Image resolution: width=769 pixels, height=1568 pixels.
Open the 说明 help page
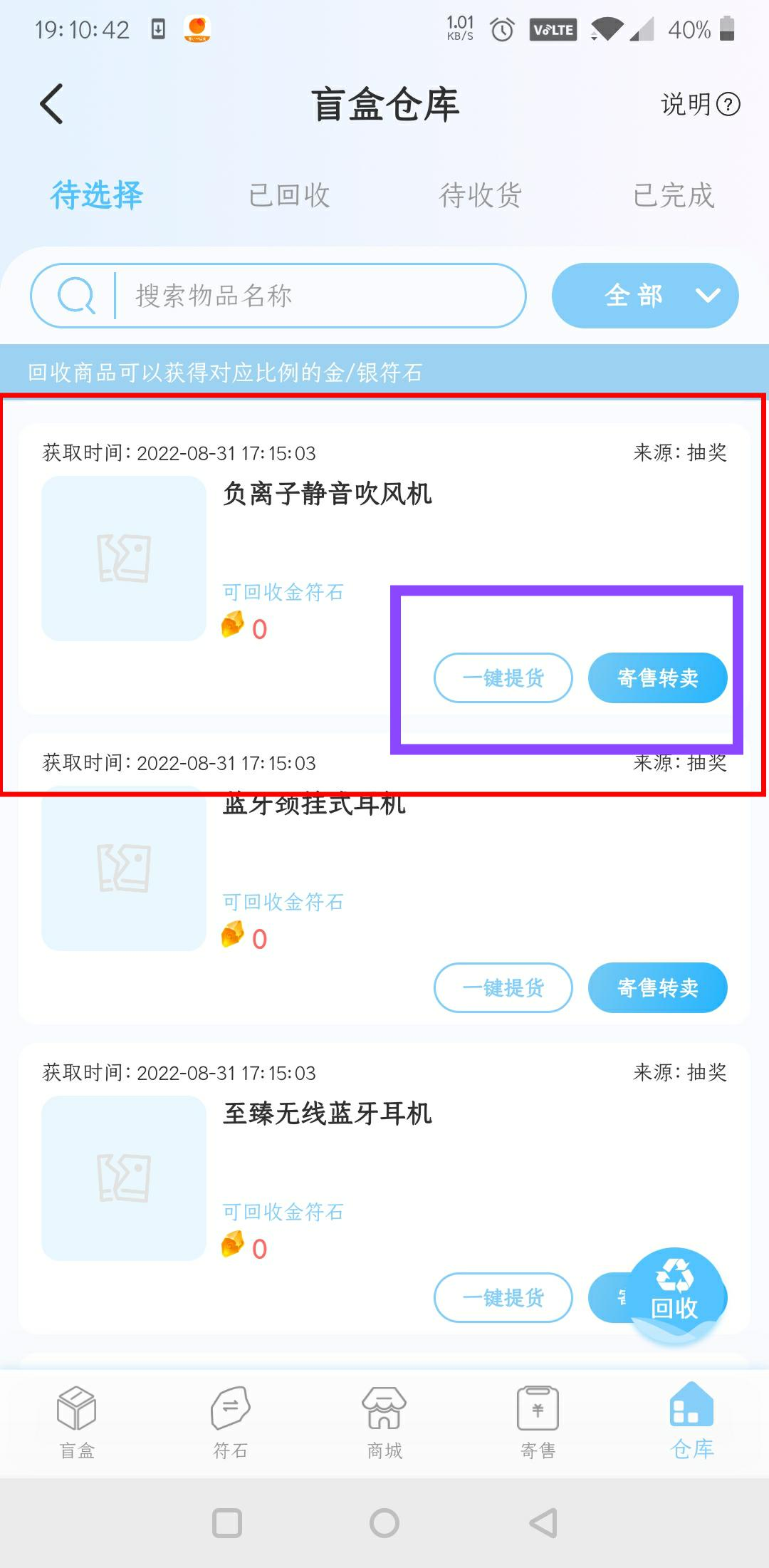coord(700,105)
